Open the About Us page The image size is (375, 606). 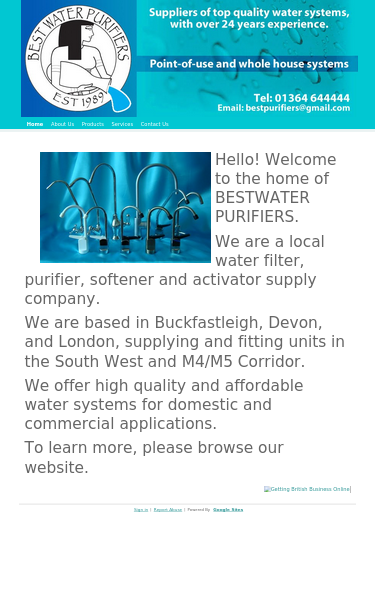pos(62,124)
